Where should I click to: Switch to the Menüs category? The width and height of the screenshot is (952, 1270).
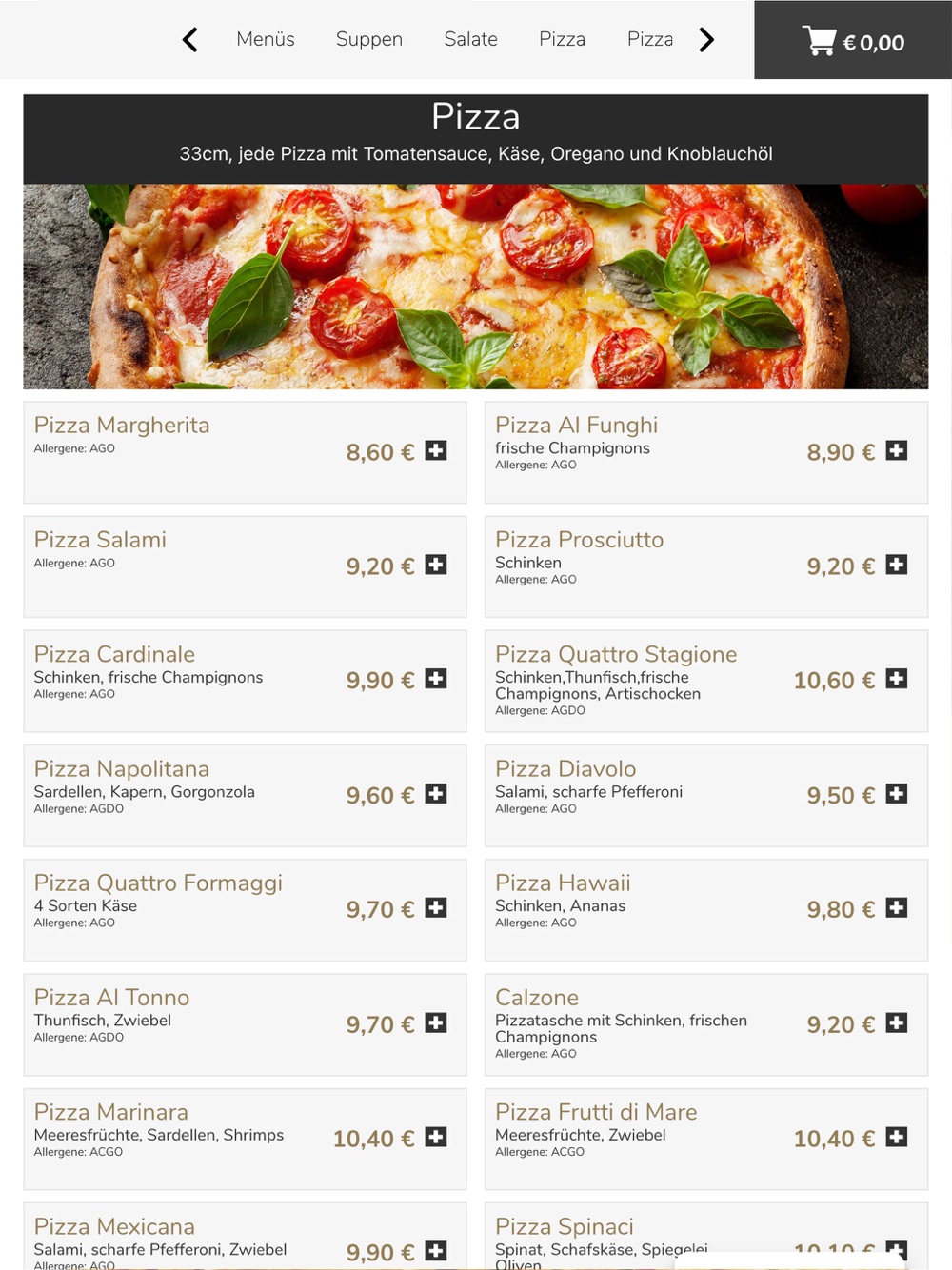point(266,40)
